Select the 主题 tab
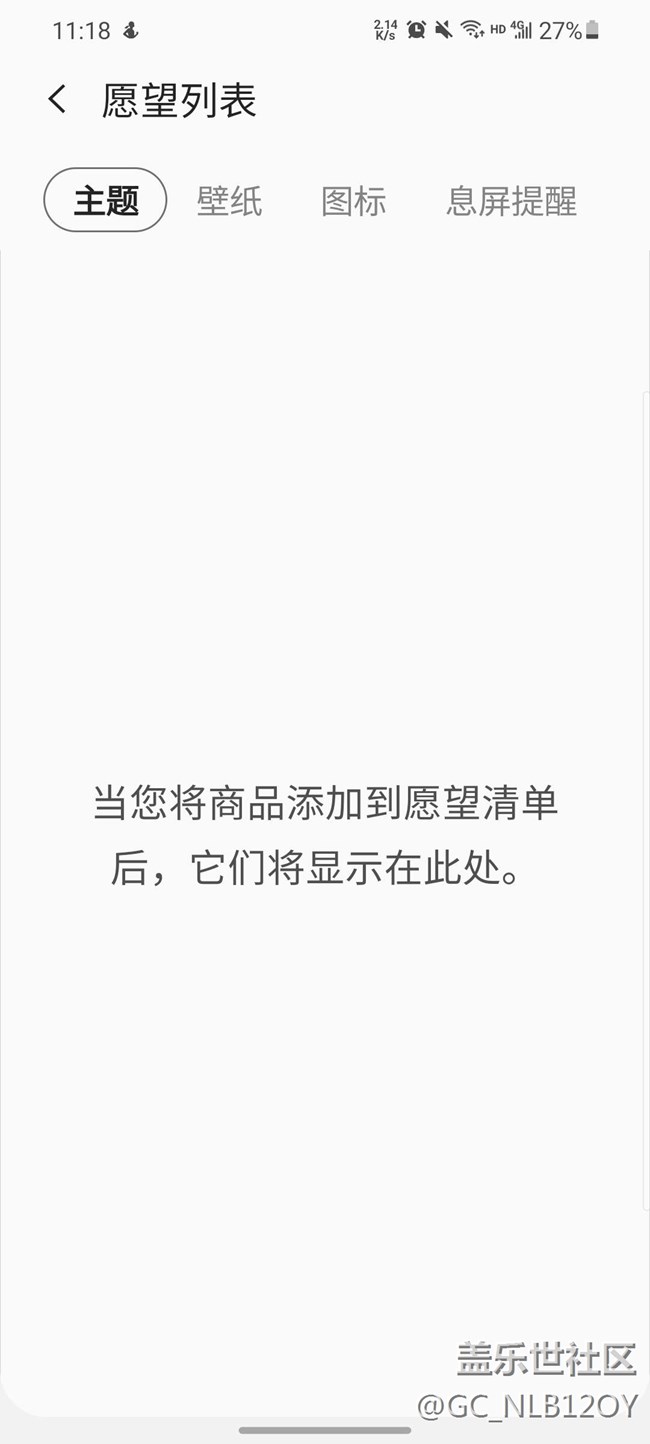Viewport: 650px width, 1444px height. 105,200
